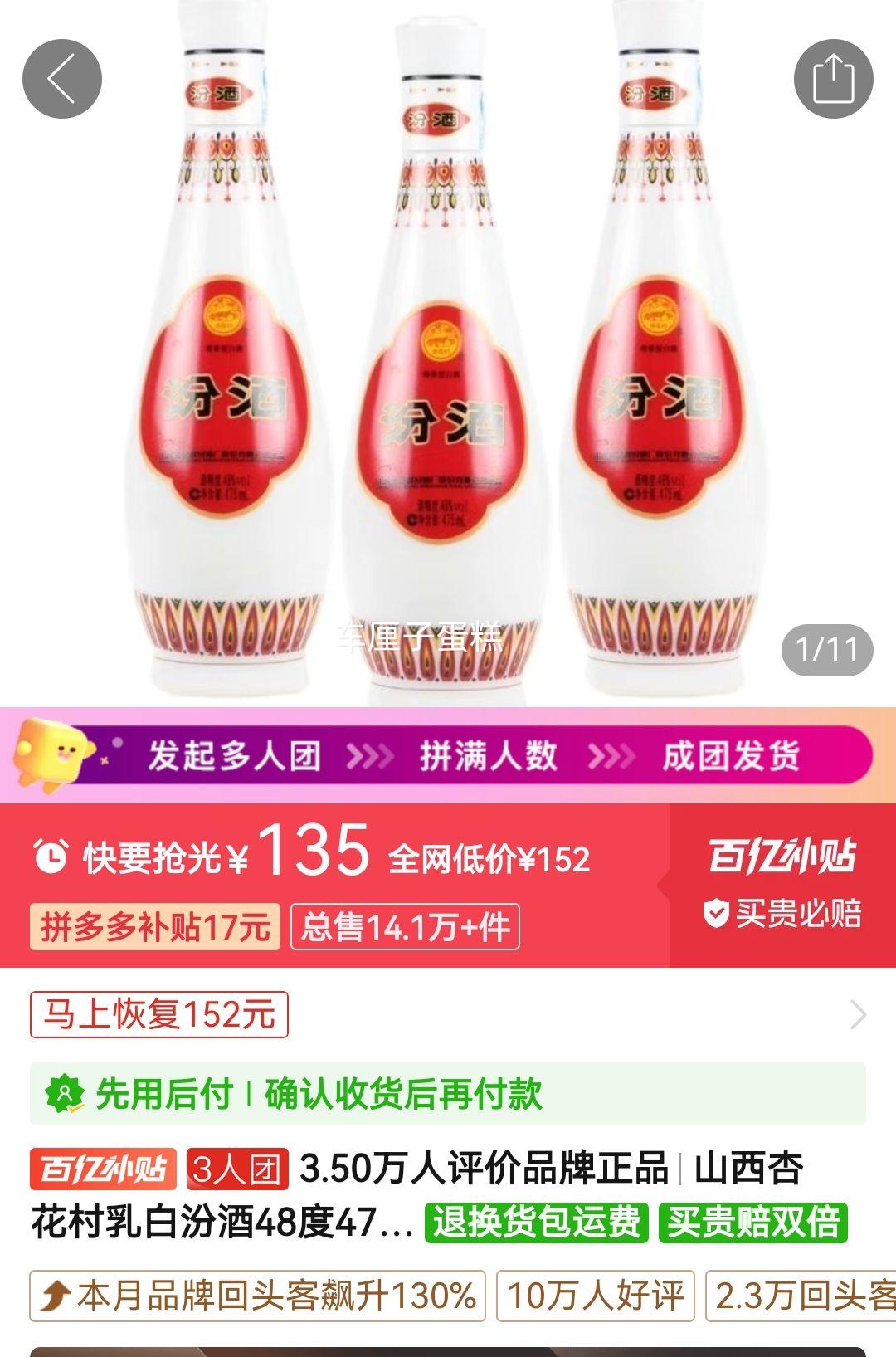The width and height of the screenshot is (896, 1357).
Task: Share this Fenjiu product
Action: [833, 79]
